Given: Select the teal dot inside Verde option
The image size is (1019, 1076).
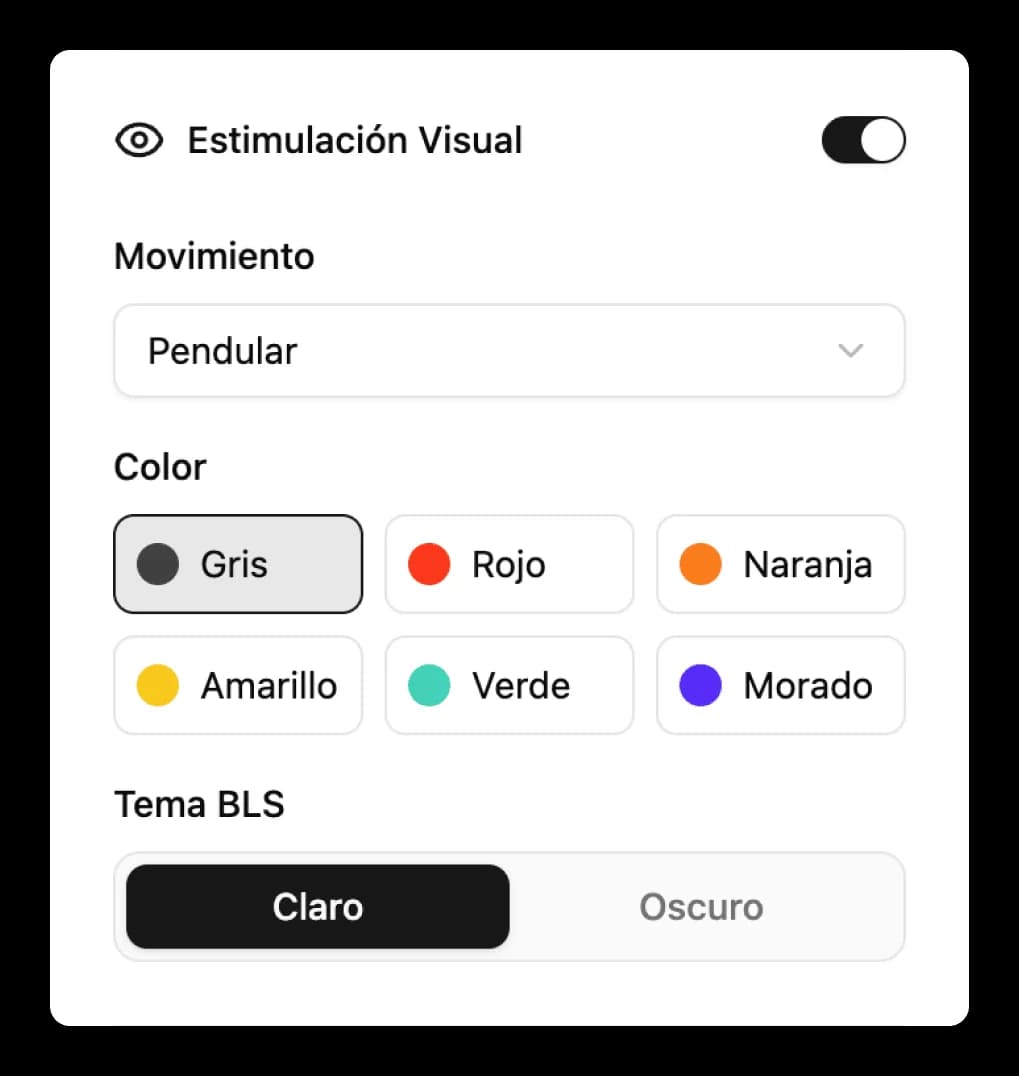Looking at the screenshot, I should (x=427, y=686).
